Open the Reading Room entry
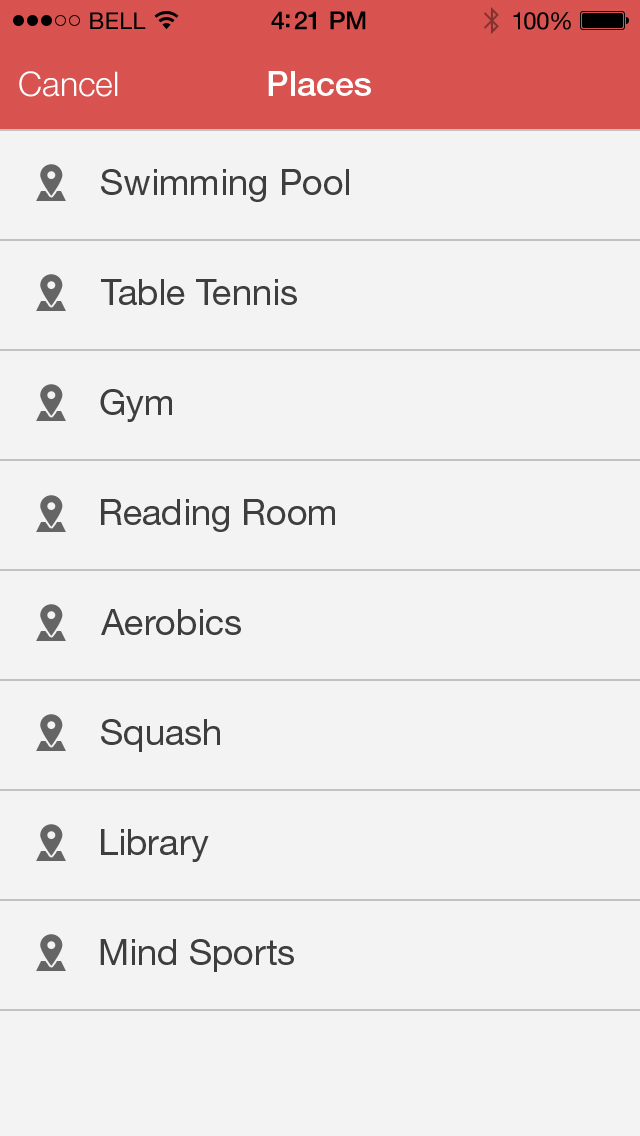 [x=320, y=515]
